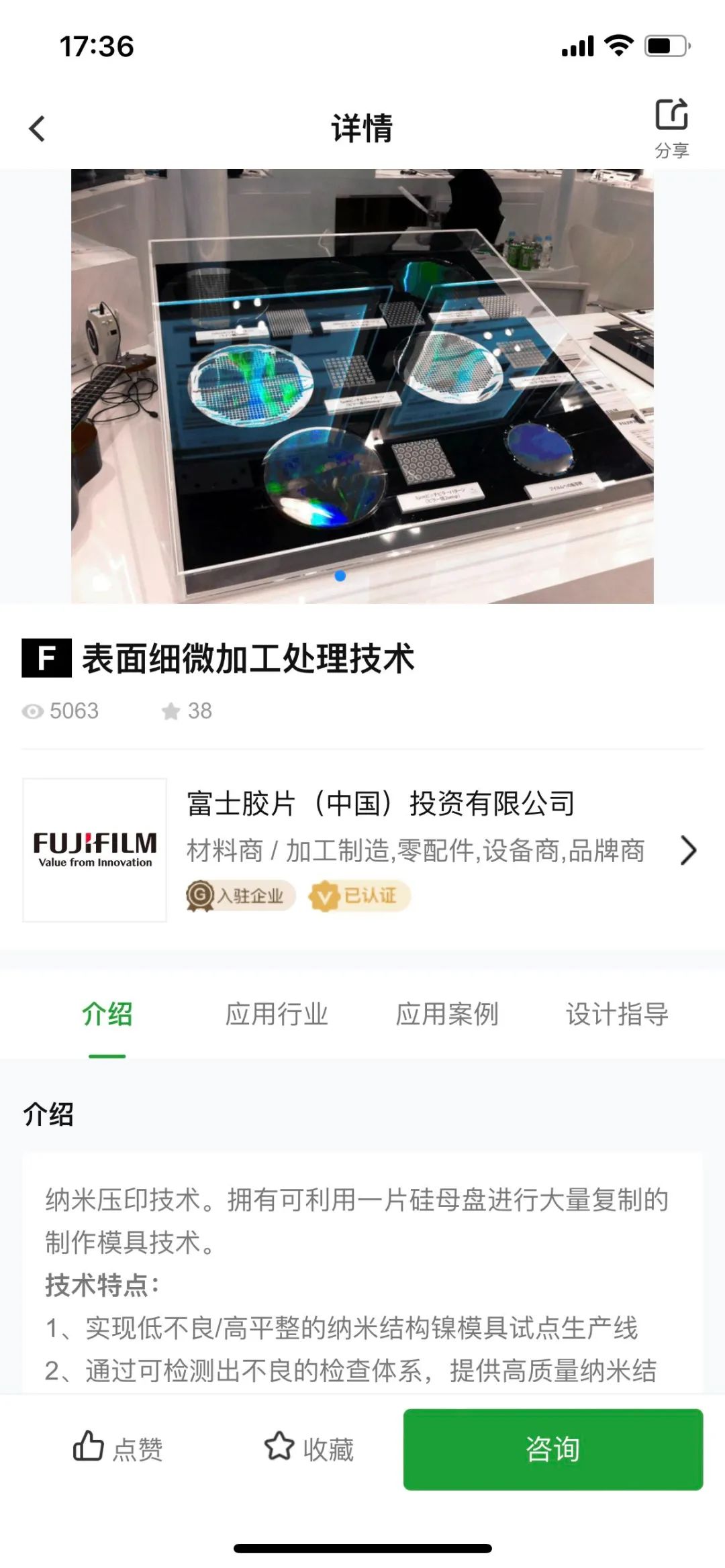Tap the green 咨询 button
This screenshot has width=725, height=1568.
[552, 1449]
